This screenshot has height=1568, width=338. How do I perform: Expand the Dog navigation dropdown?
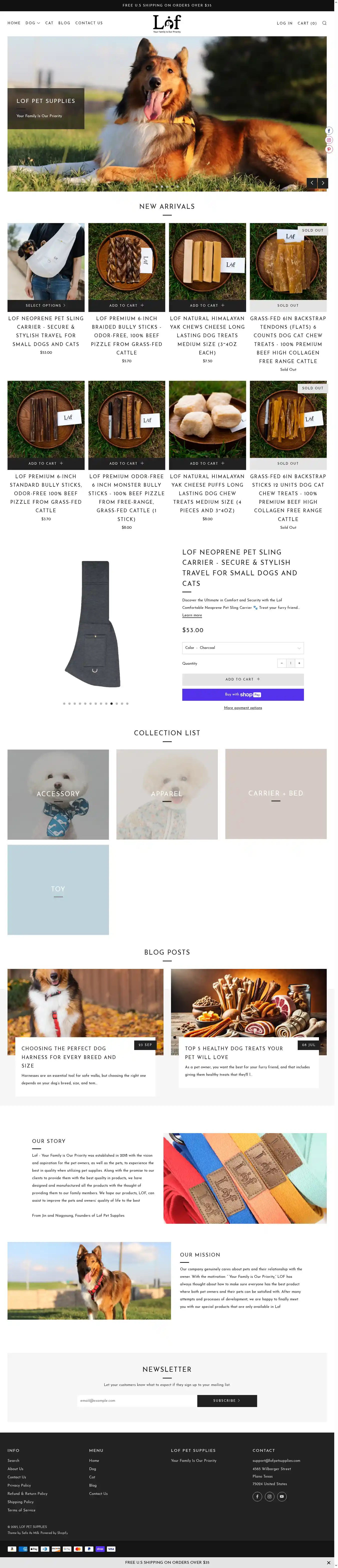coord(33,23)
